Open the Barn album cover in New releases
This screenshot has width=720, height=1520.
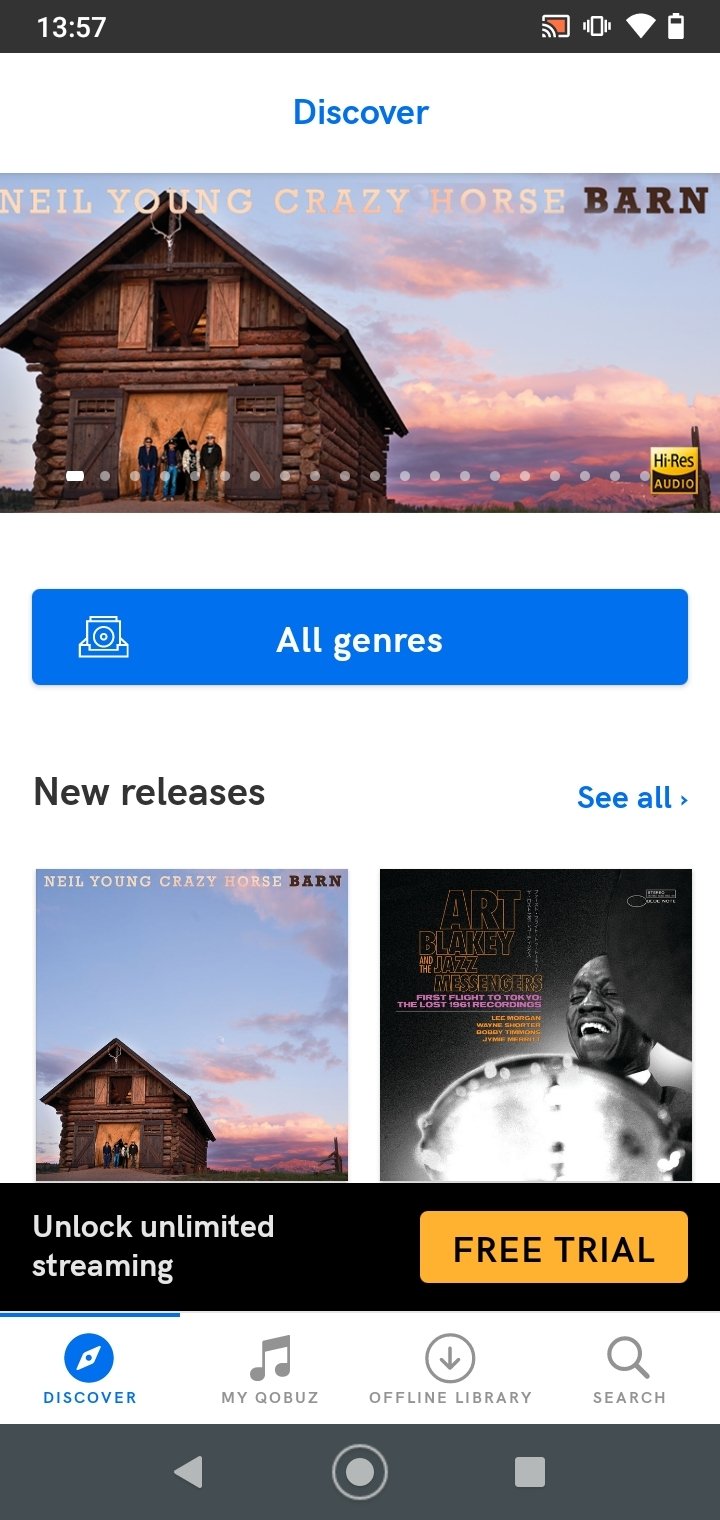click(192, 1025)
